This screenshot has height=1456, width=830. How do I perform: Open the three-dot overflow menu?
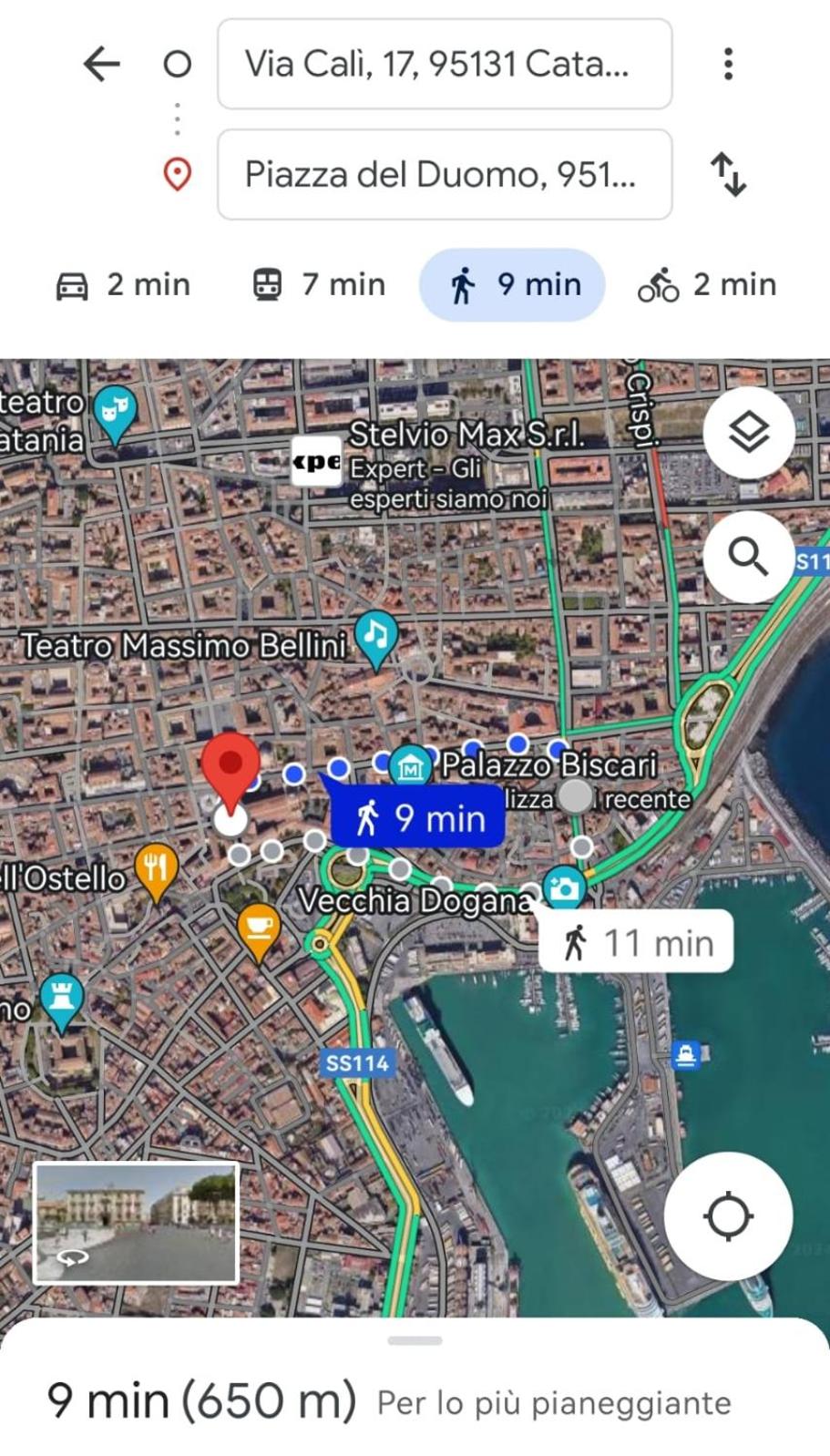[x=727, y=64]
